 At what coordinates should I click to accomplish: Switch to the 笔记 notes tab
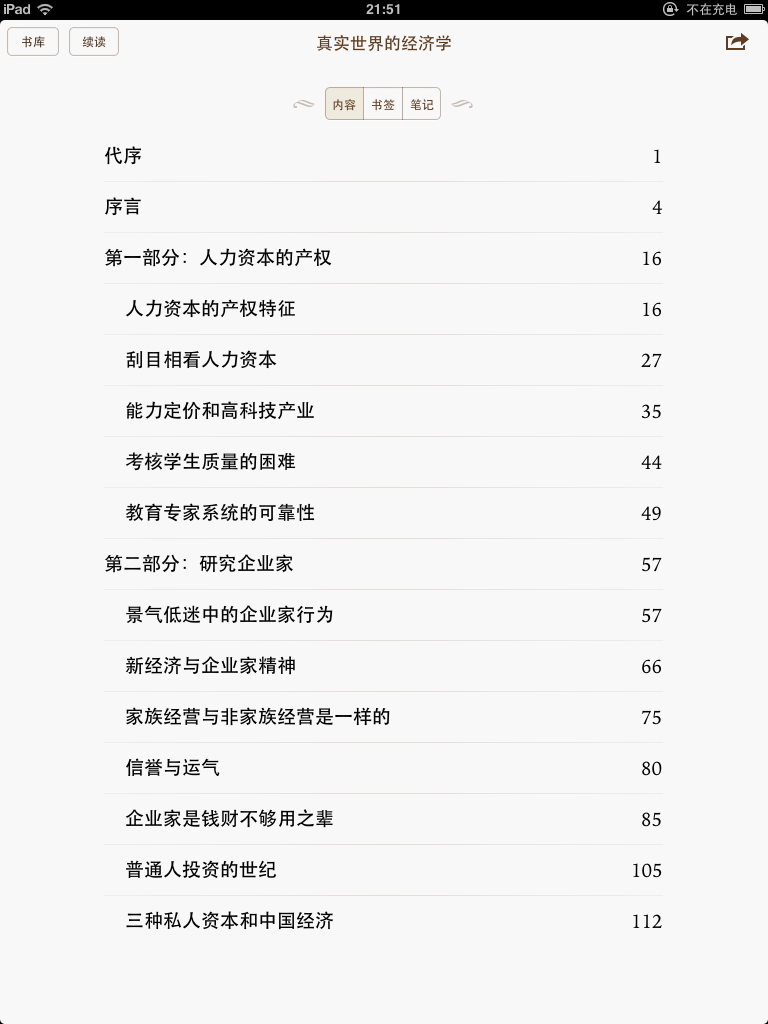tap(422, 104)
